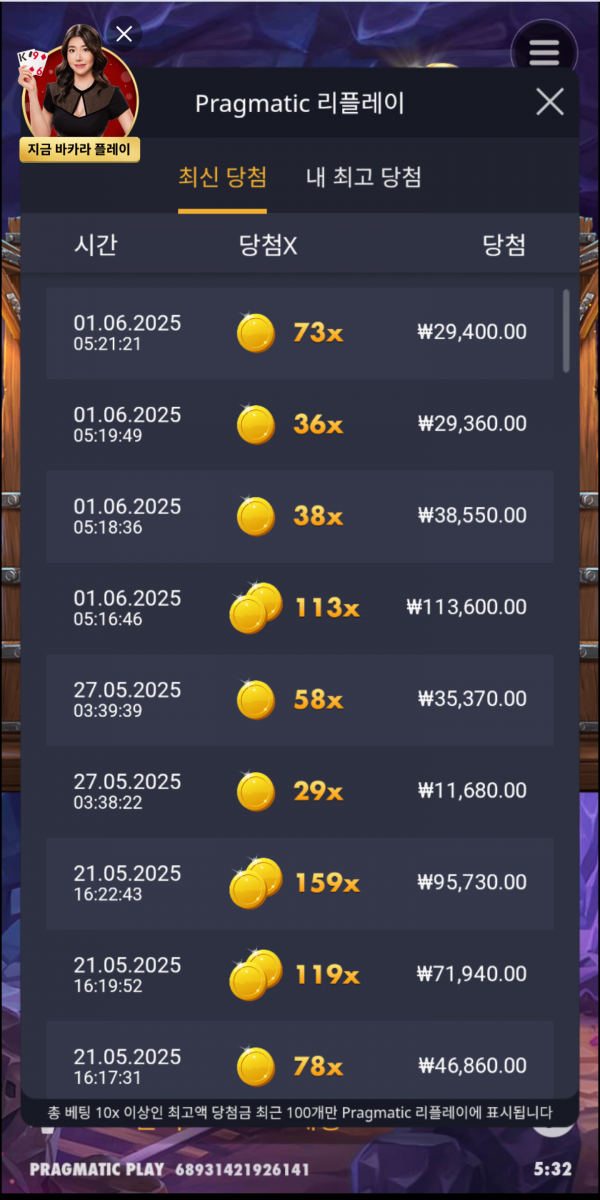The height and width of the screenshot is (1200, 600).
Task: Play the 38x replay from 05:18:36
Action: pyautogui.click(x=300, y=516)
